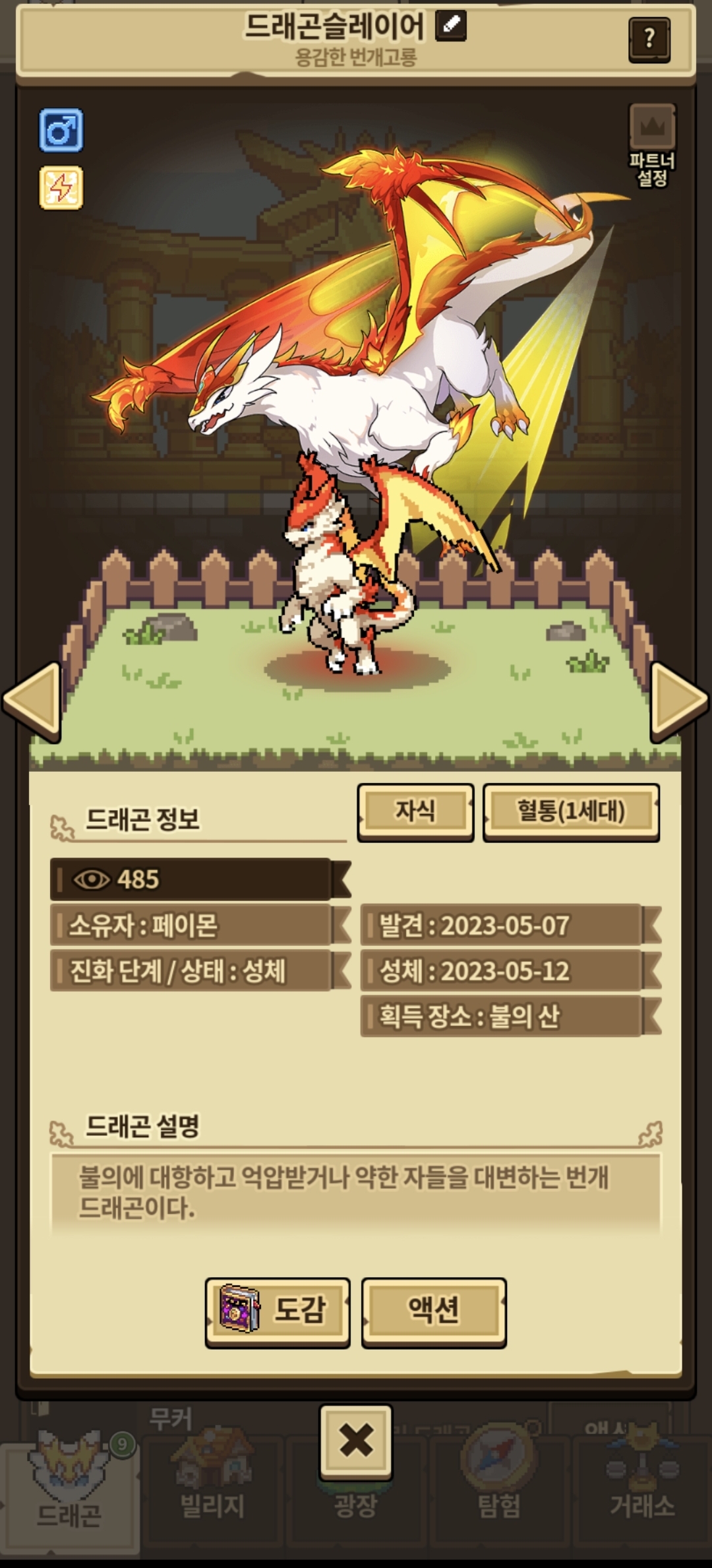
Task: Open the 도감 encyclopedia button
Action: click(x=278, y=1309)
